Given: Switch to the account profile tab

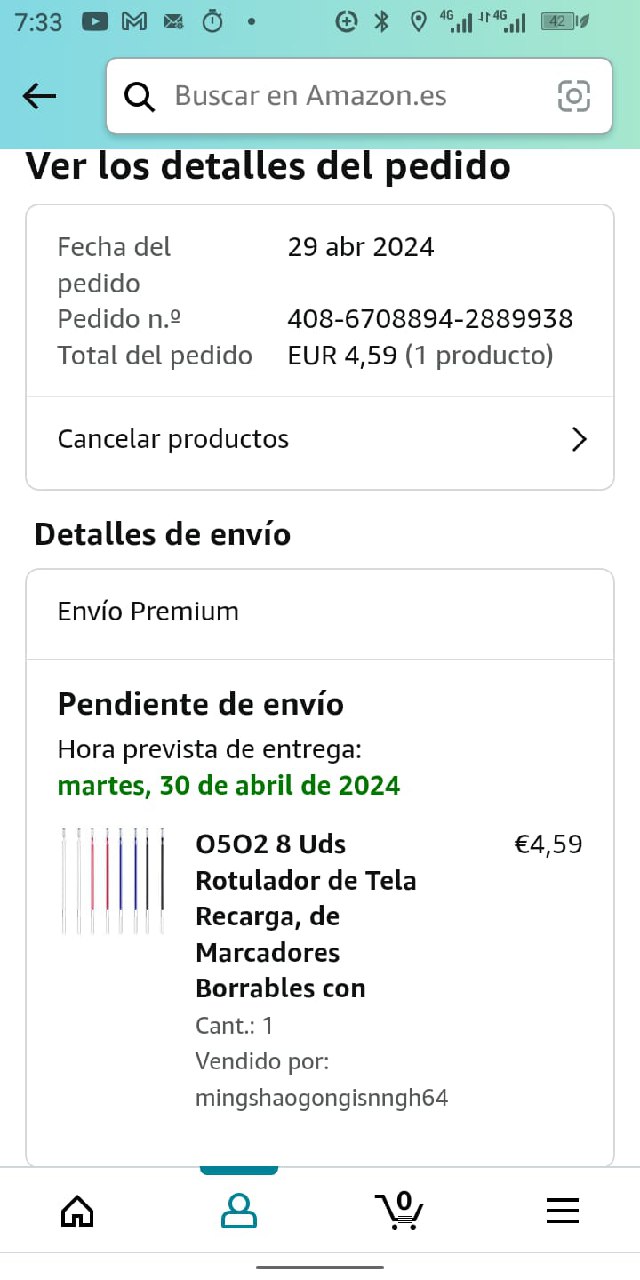Looking at the screenshot, I should pos(239,1211).
